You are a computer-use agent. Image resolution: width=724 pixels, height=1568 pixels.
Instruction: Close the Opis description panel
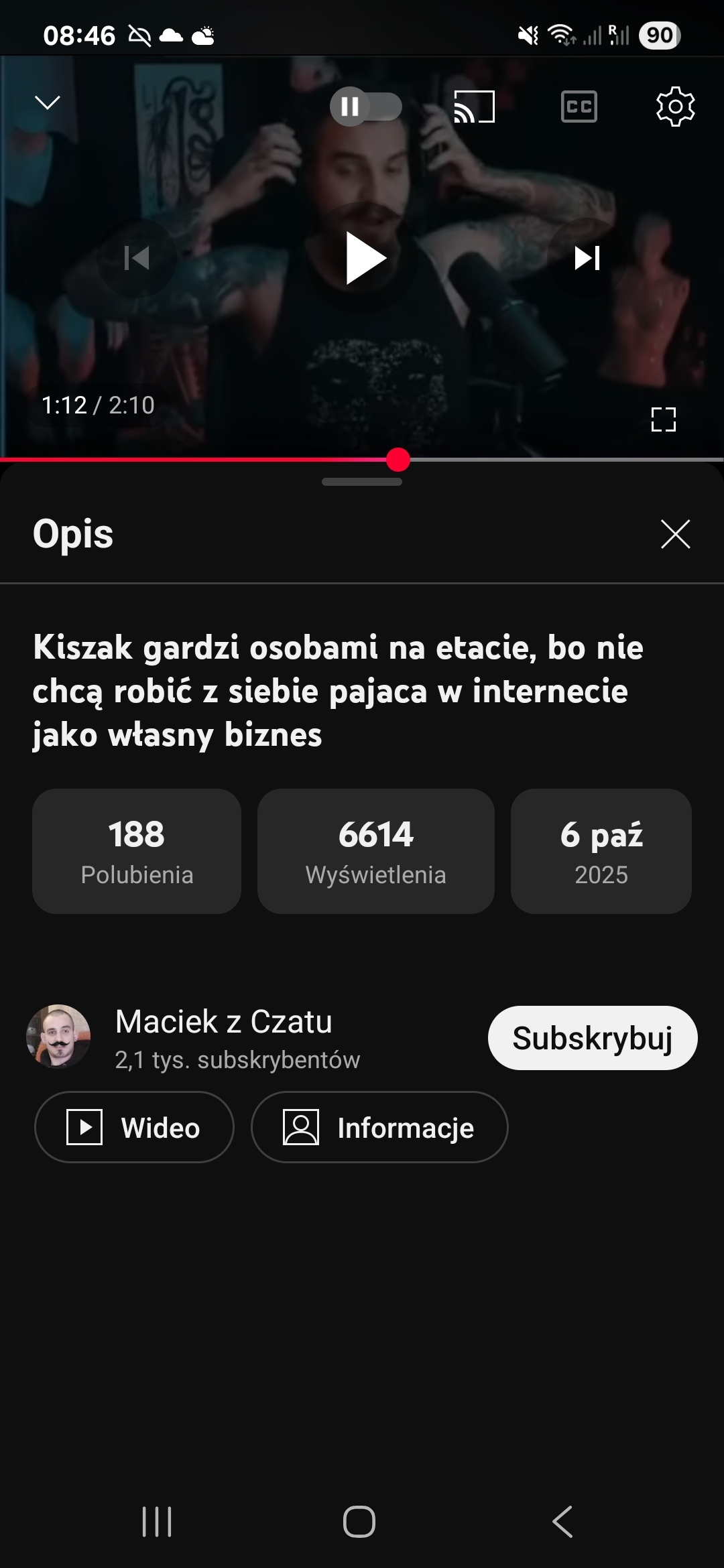(x=675, y=534)
